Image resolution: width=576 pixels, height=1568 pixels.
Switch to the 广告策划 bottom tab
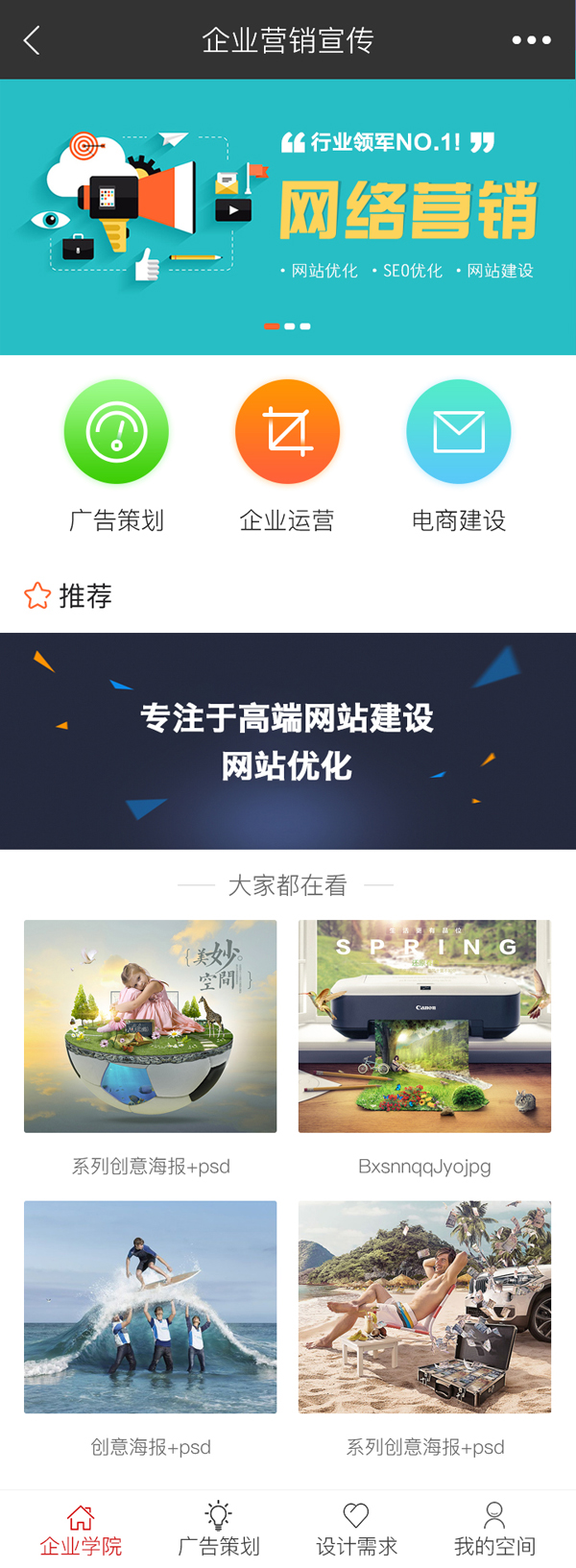point(219,1530)
